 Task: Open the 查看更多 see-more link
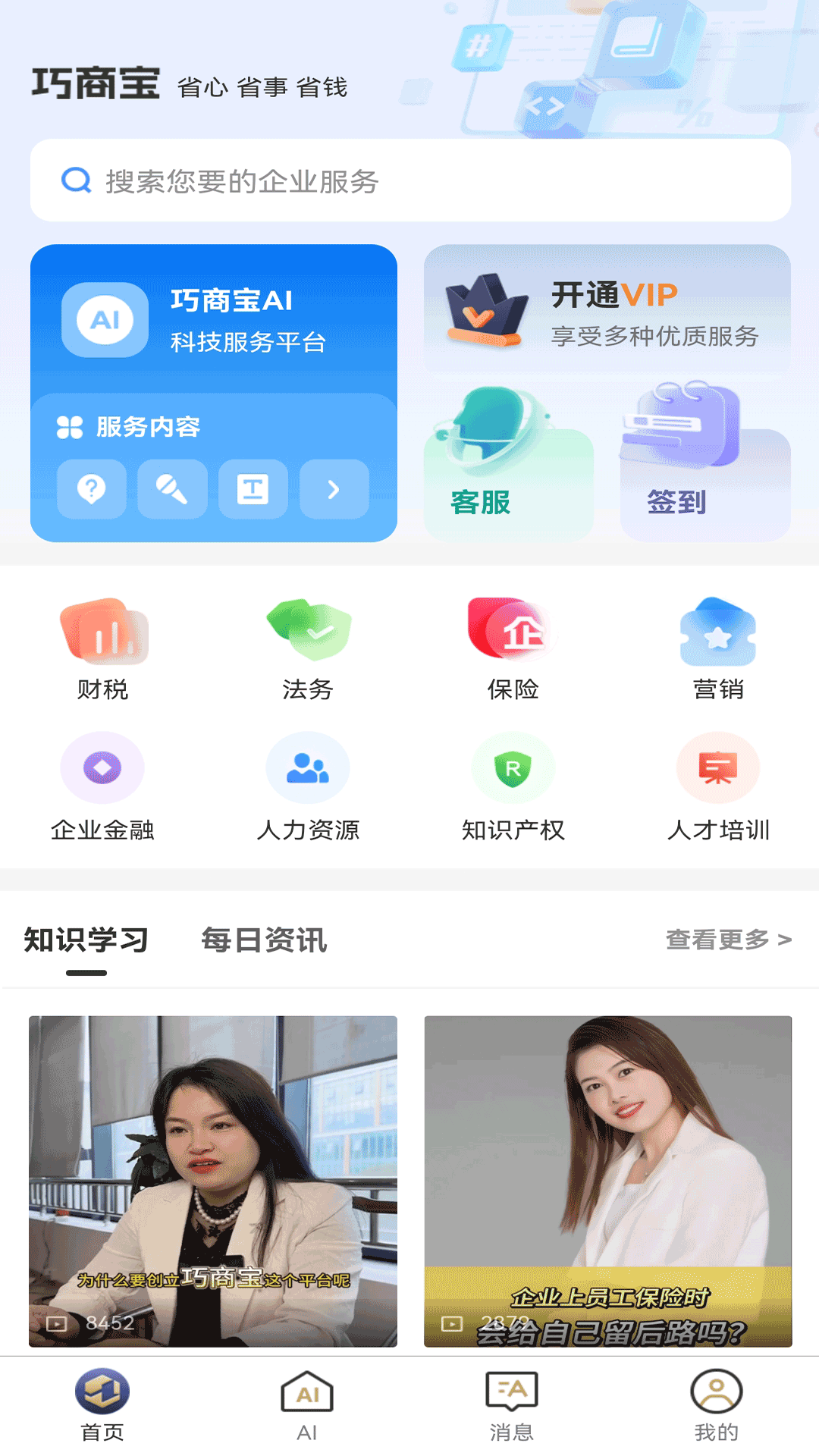(x=726, y=939)
